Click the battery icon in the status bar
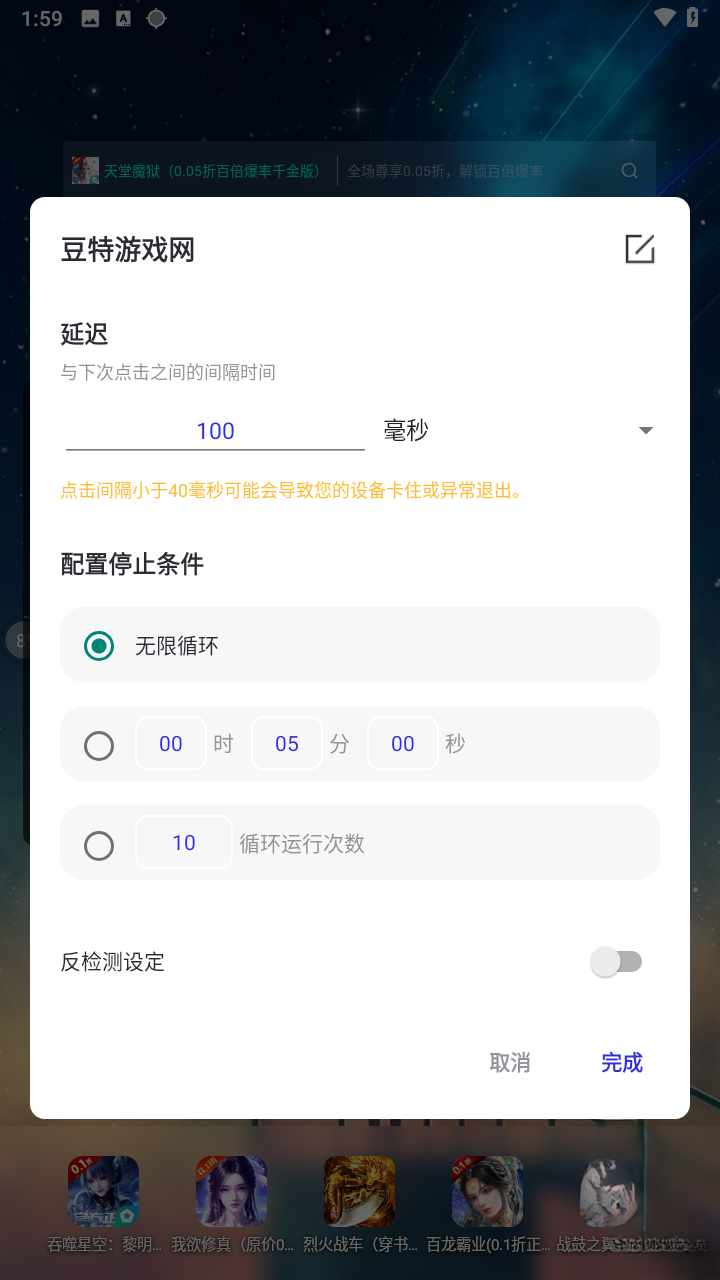The width and height of the screenshot is (720, 1280). click(x=691, y=16)
